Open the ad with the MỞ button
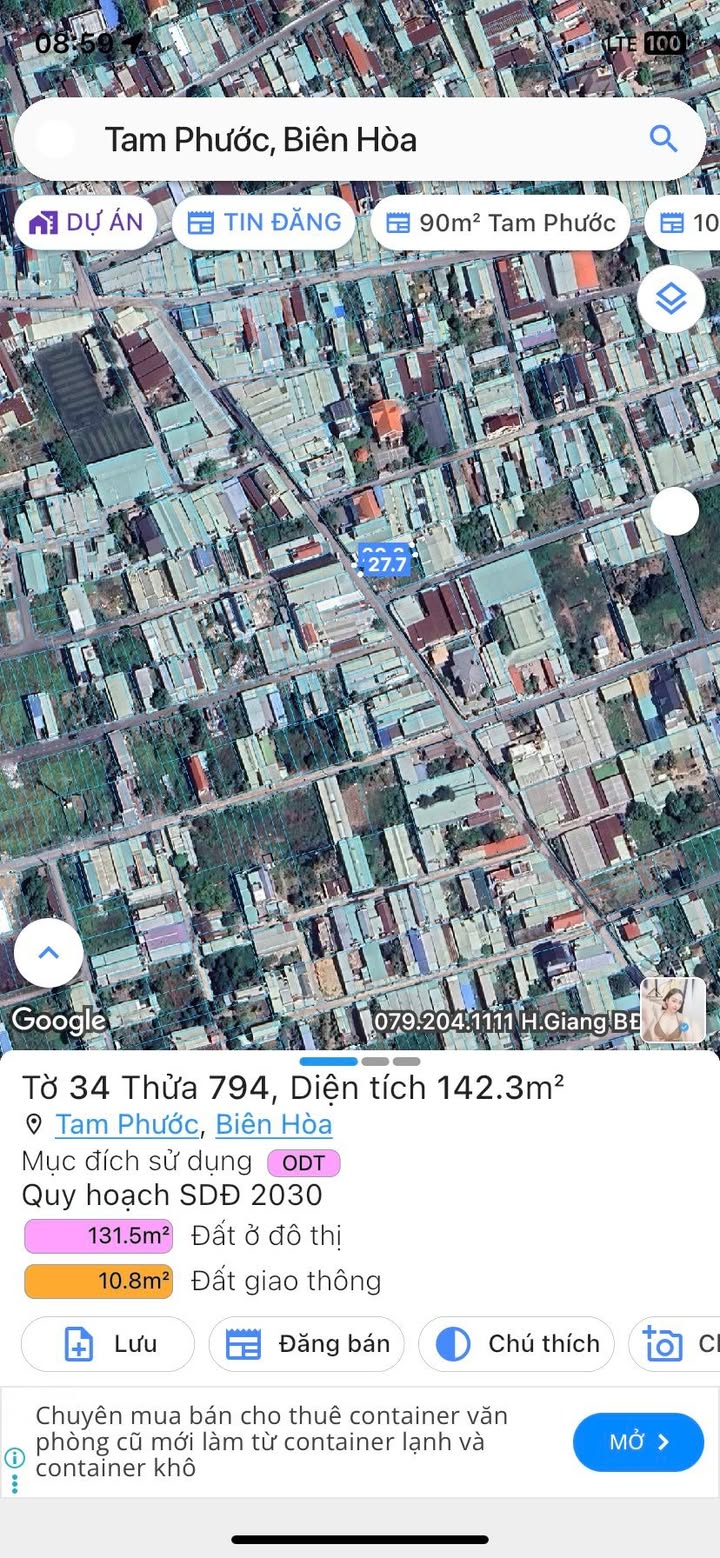 pyautogui.click(x=639, y=1442)
